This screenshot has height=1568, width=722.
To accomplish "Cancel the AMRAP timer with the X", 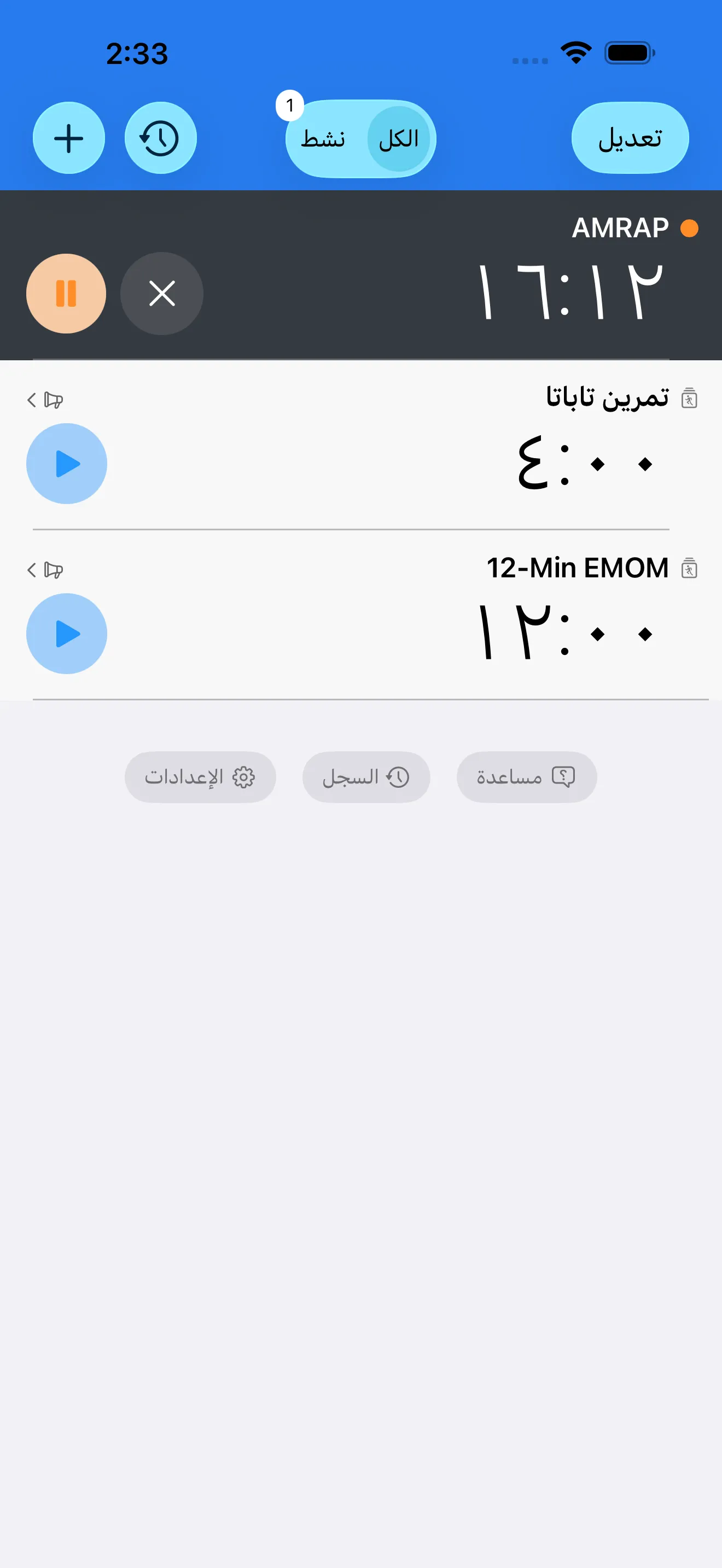I will pos(162,294).
